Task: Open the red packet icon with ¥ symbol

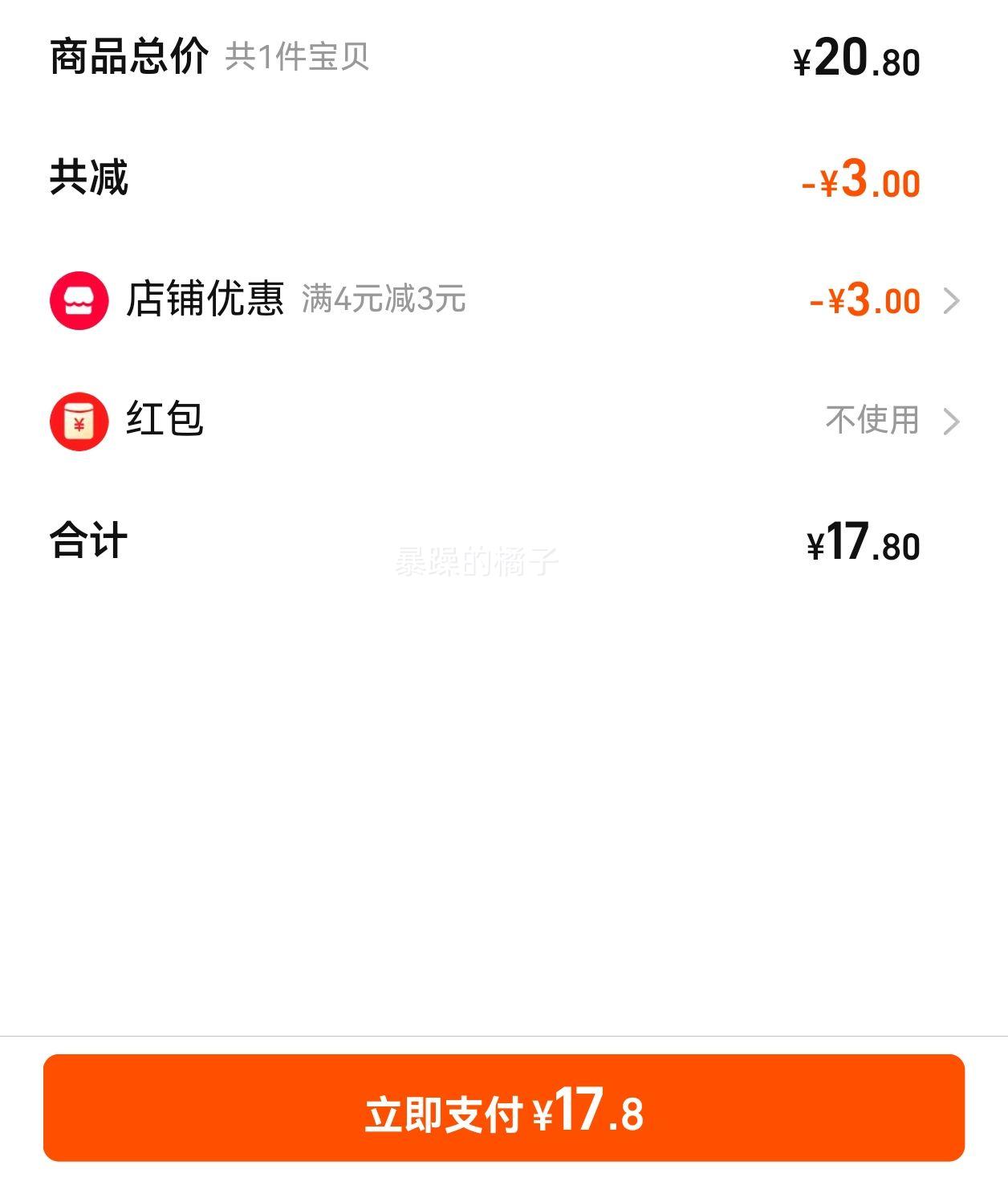Action: tap(79, 420)
